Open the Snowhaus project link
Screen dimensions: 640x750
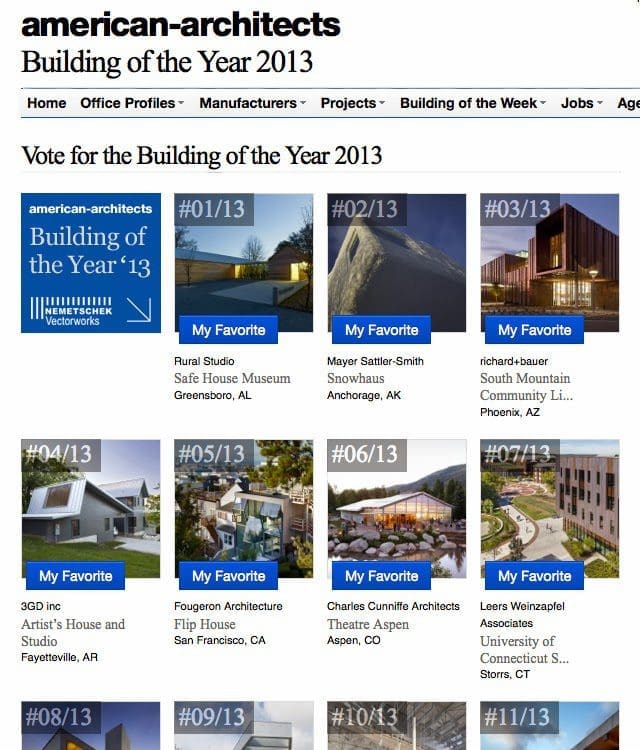(x=356, y=378)
